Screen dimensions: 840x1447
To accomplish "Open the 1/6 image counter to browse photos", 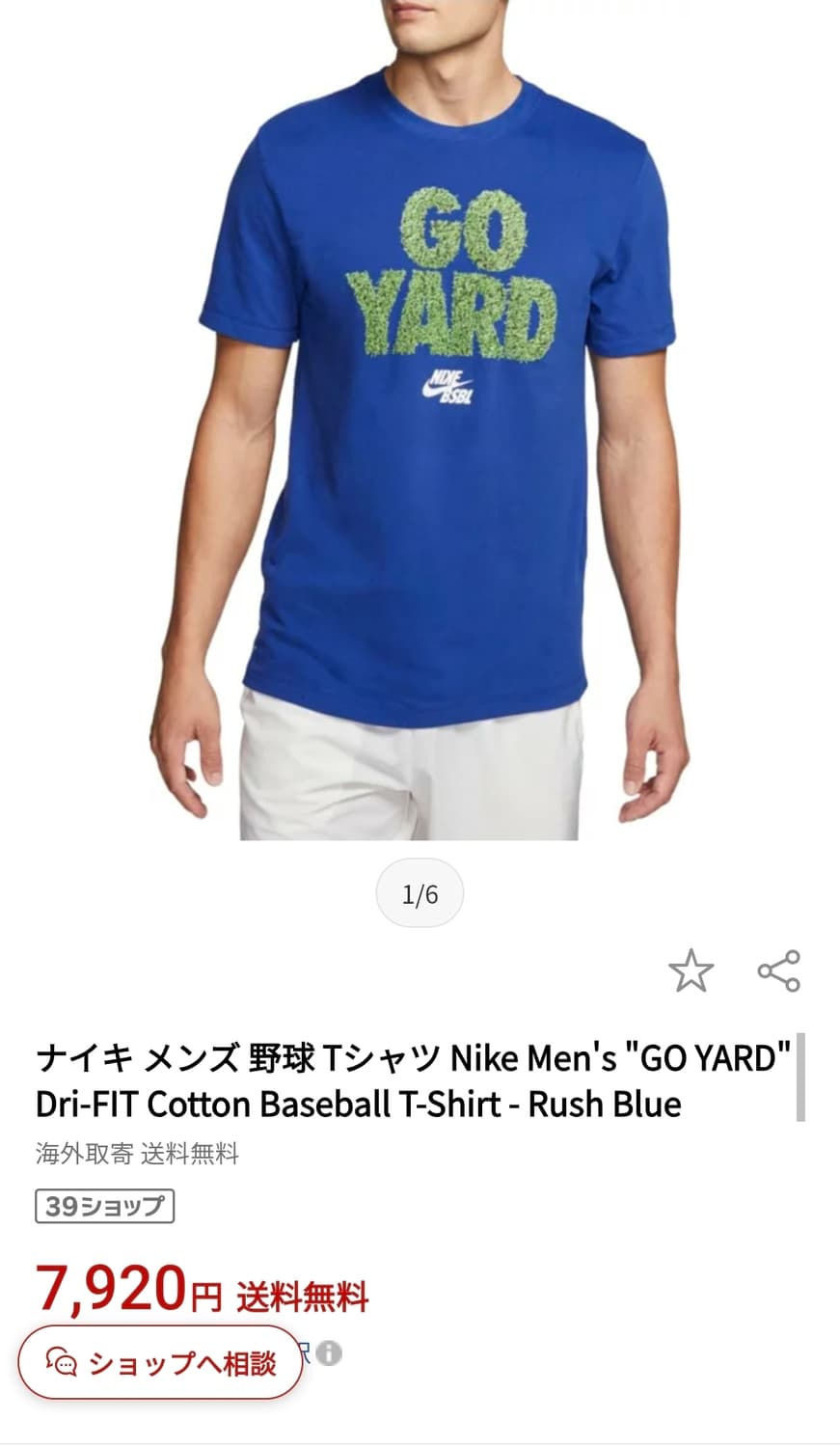I will [x=419, y=892].
